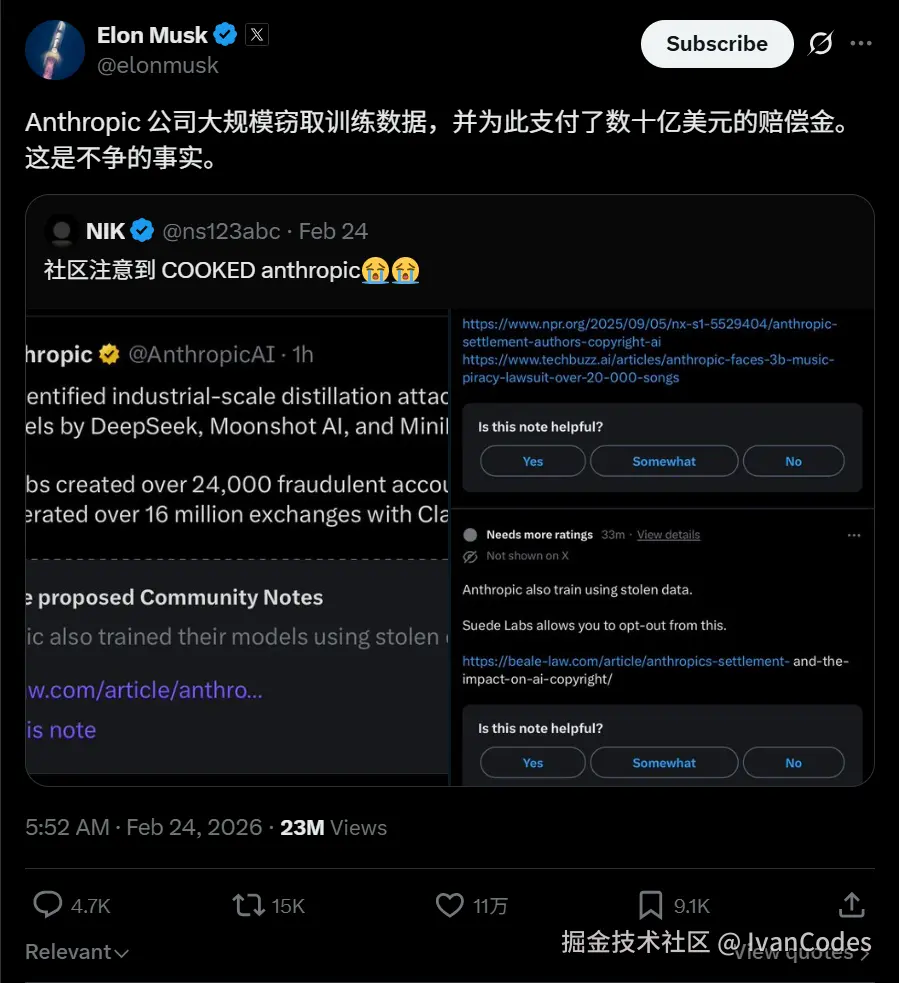This screenshot has height=983, width=899.
Task: Open the community note's ellipsis menu
Action: point(855,534)
